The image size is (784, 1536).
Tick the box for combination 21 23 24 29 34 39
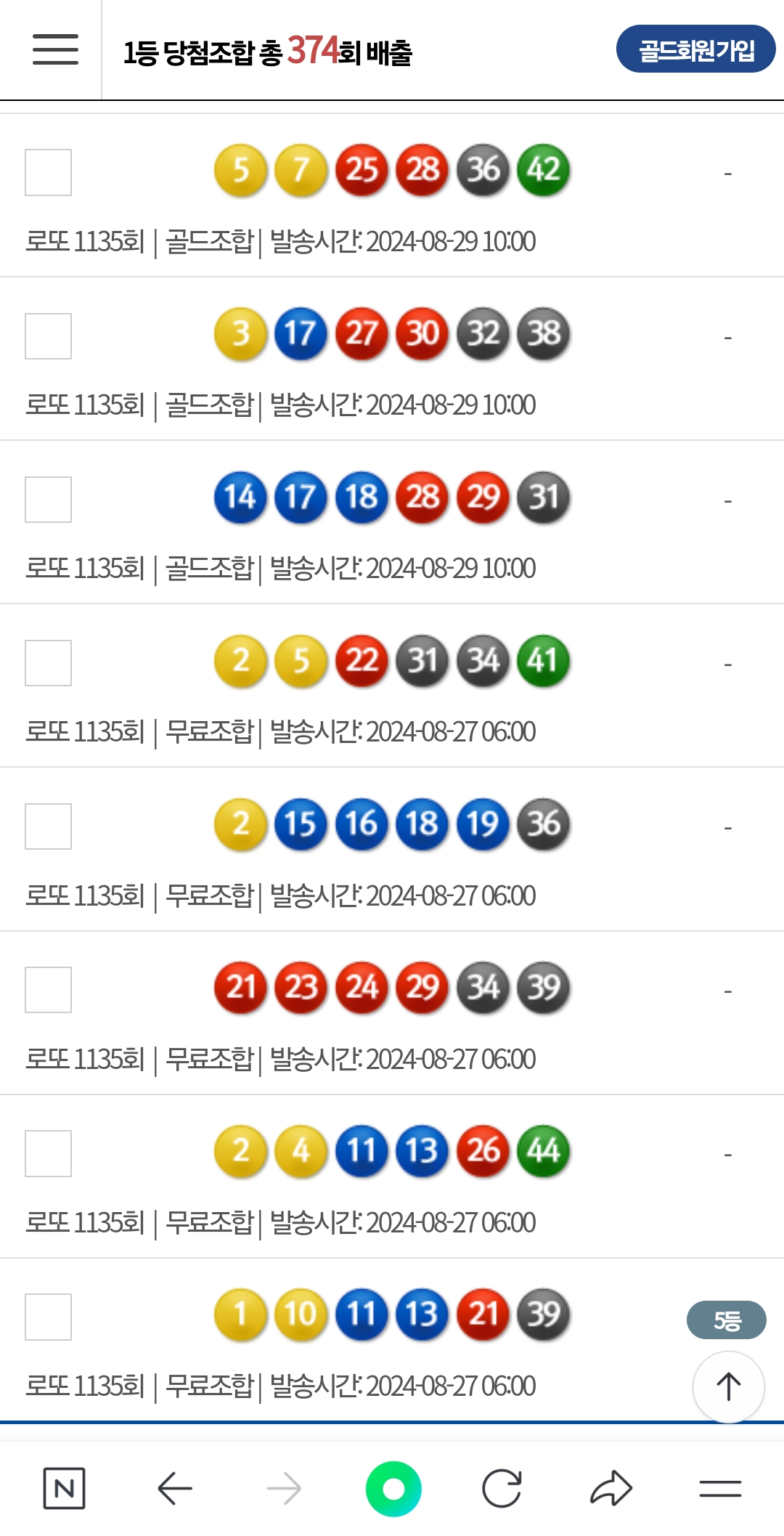tap(48, 990)
